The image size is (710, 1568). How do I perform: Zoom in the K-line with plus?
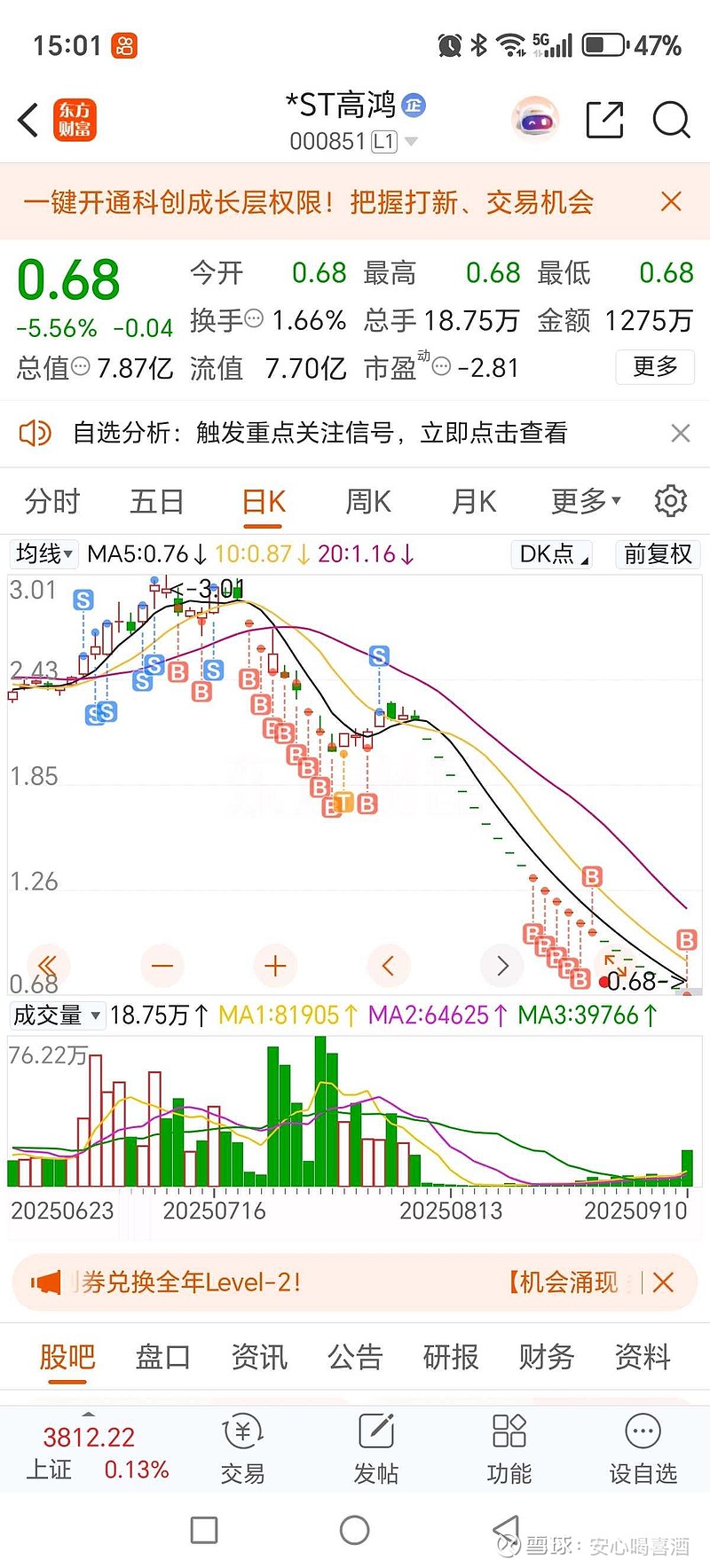click(275, 966)
